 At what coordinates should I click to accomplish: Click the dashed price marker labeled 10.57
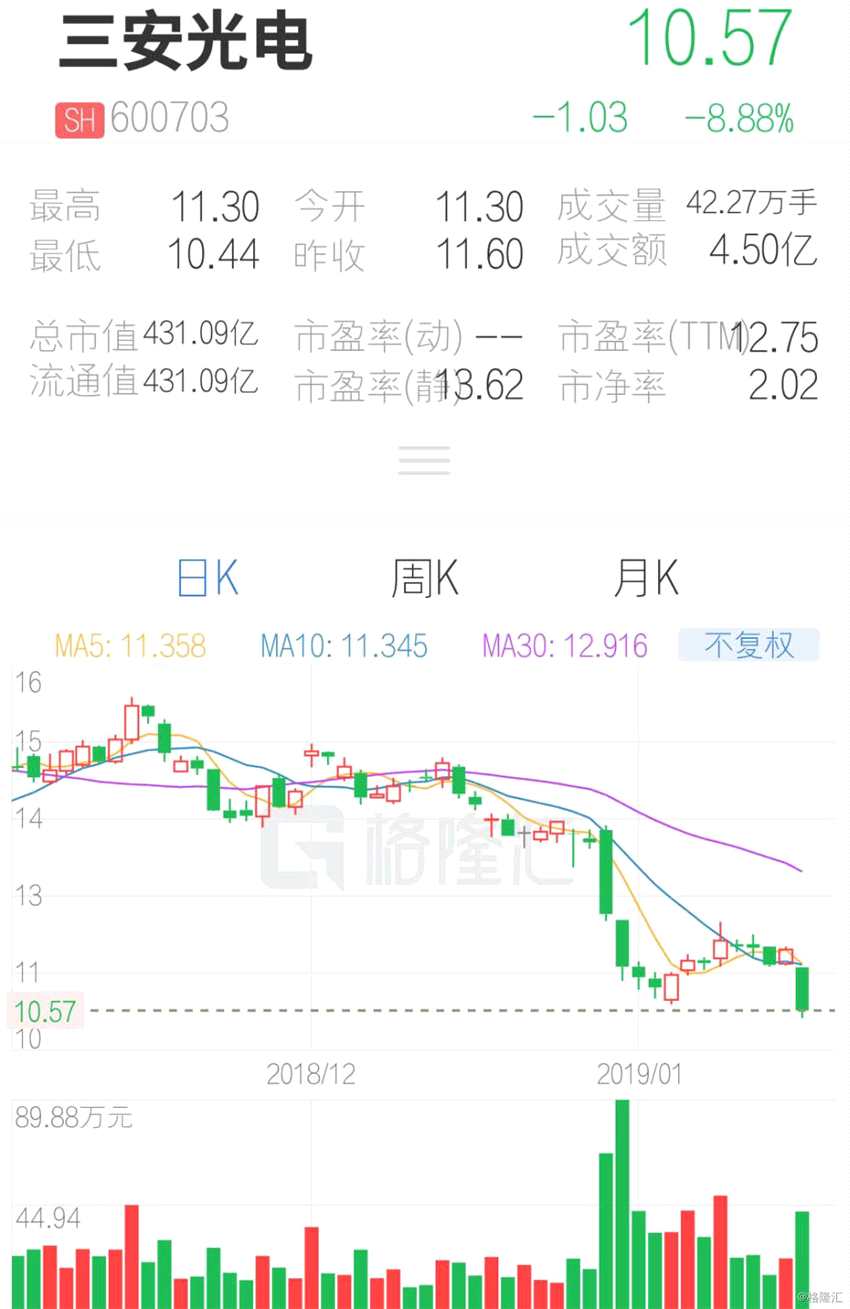pos(44,1011)
